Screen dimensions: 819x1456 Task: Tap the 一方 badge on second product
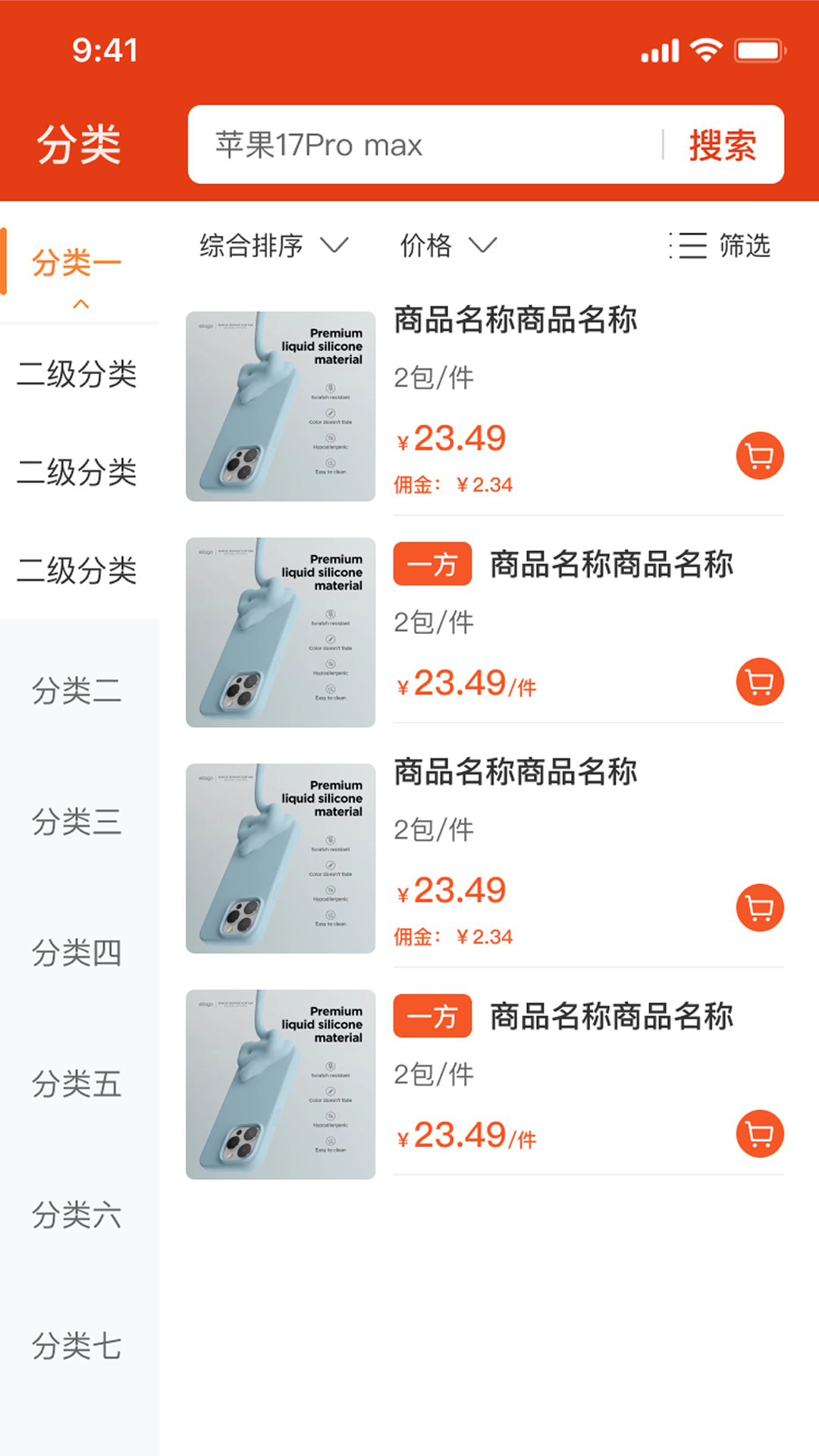(432, 564)
